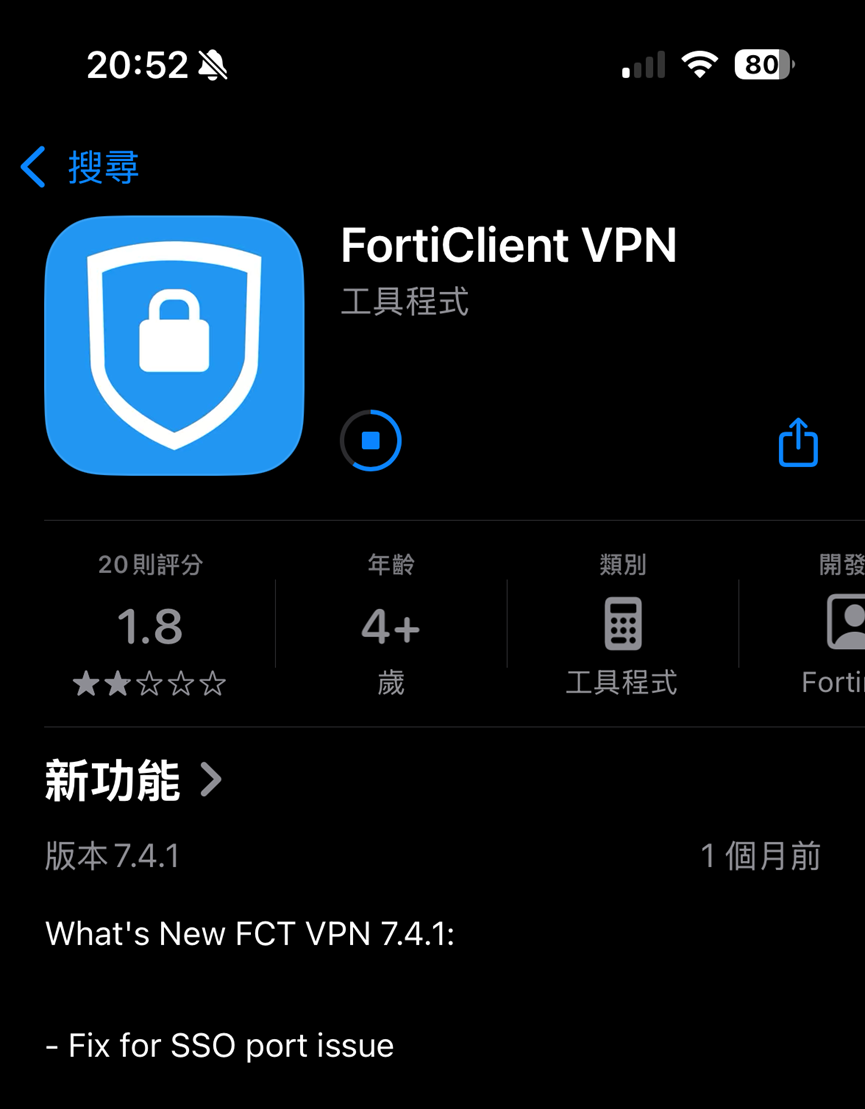Open the 類別 工具程式 category
Viewport: 865px width, 1109px height.
(x=622, y=628)
